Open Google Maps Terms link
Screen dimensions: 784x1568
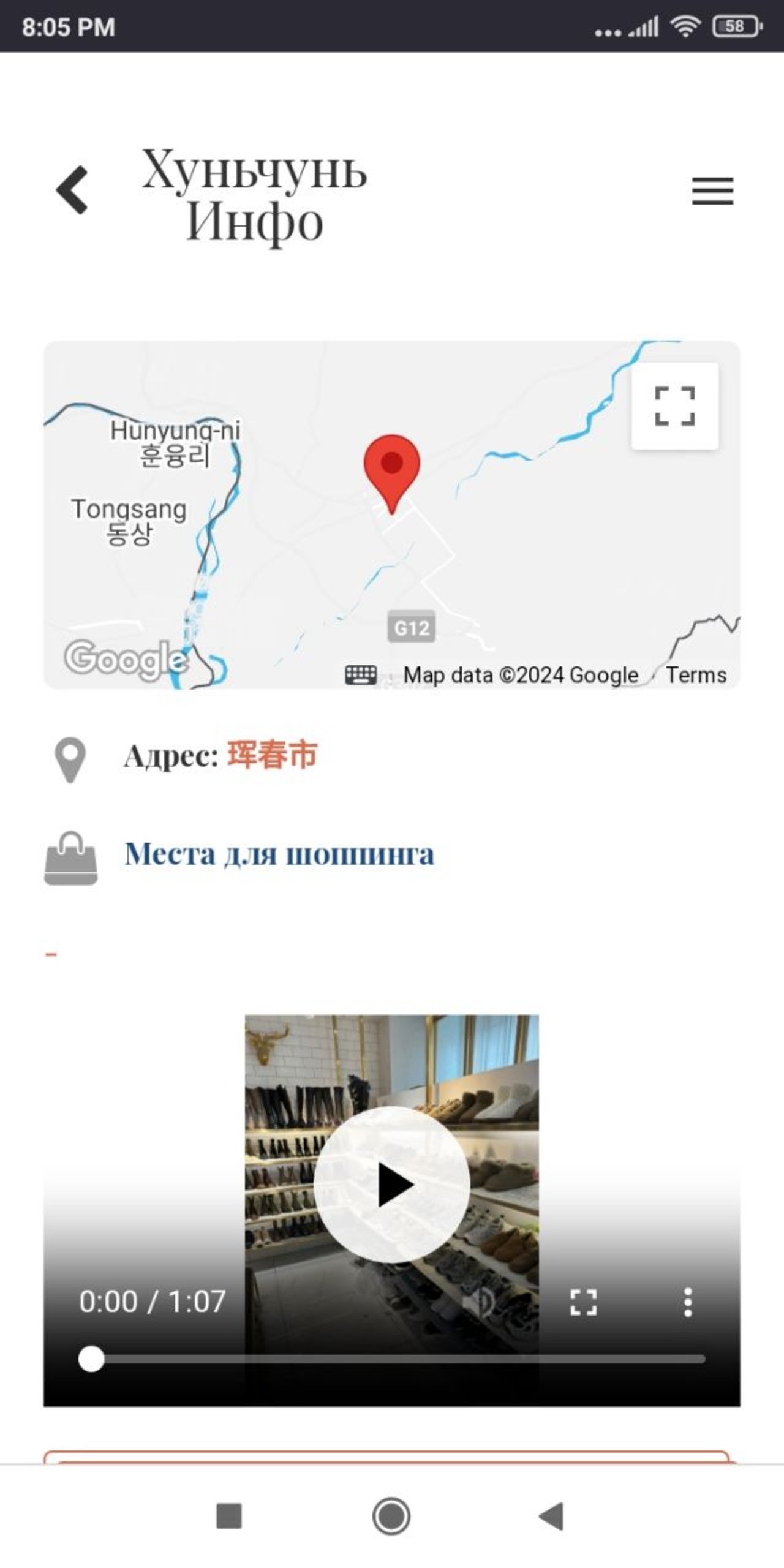point(696,675)
